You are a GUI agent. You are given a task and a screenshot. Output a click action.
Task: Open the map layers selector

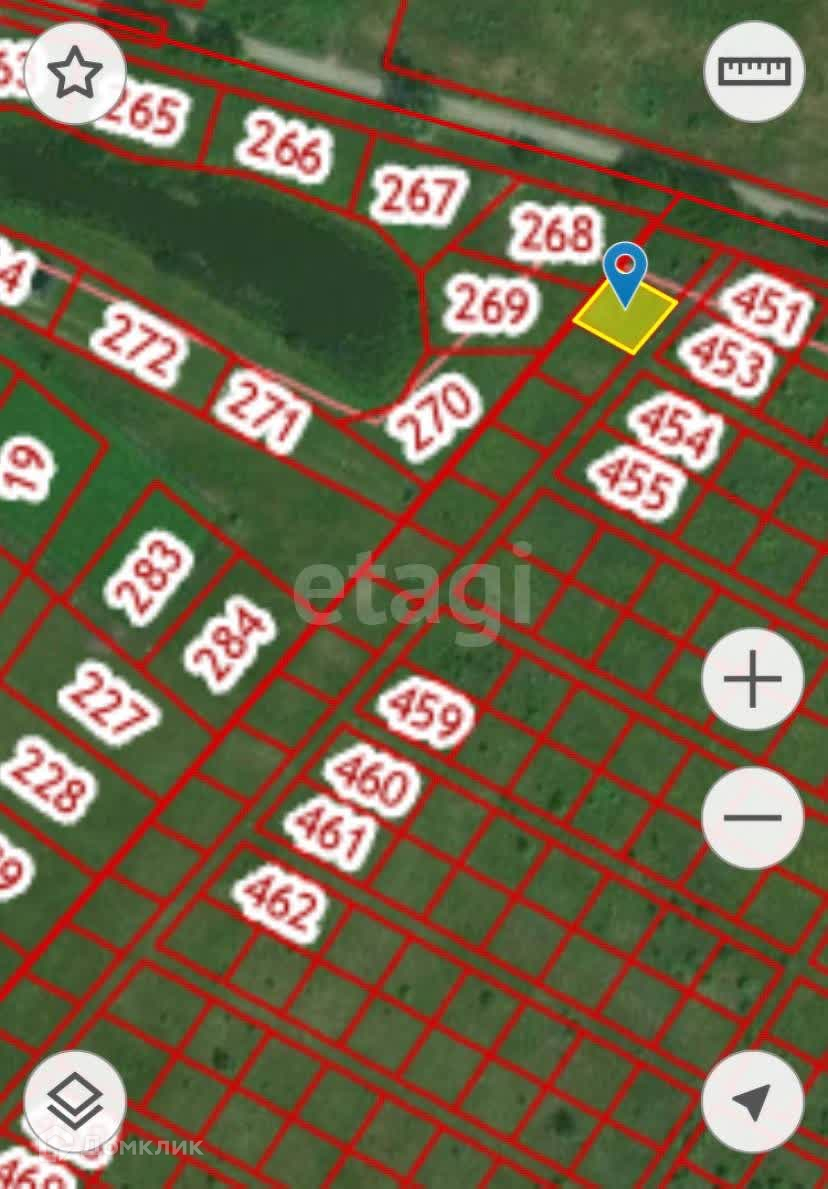pyautogui.click(x=75, y=1101)
